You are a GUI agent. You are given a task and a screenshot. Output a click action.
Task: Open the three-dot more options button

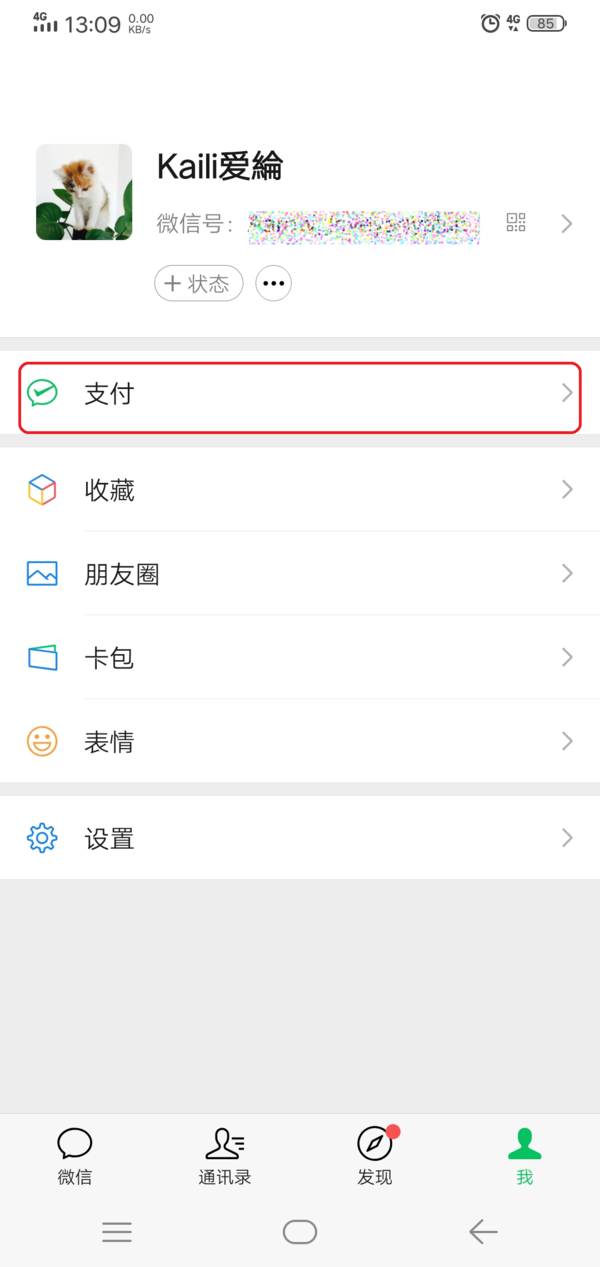pyautogui.click(x=274, y=284)
